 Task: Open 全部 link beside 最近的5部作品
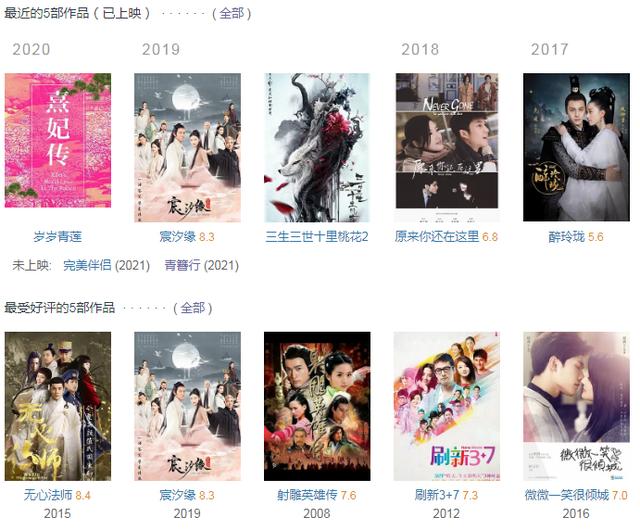point(231,13)
